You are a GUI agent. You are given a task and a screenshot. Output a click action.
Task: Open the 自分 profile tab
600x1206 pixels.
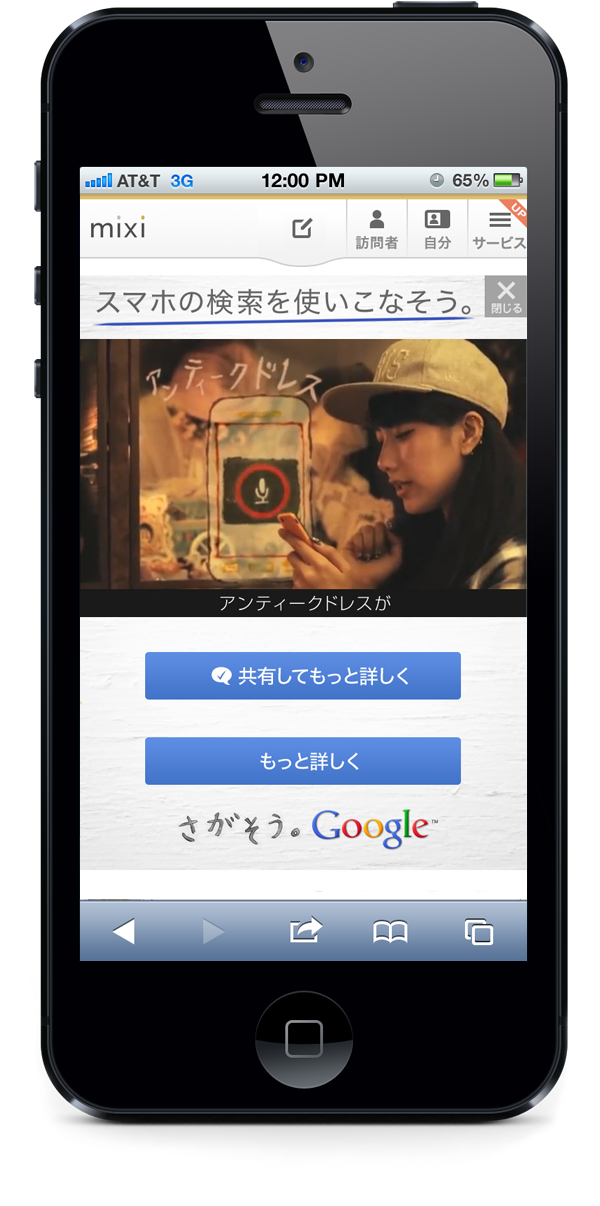437,229
